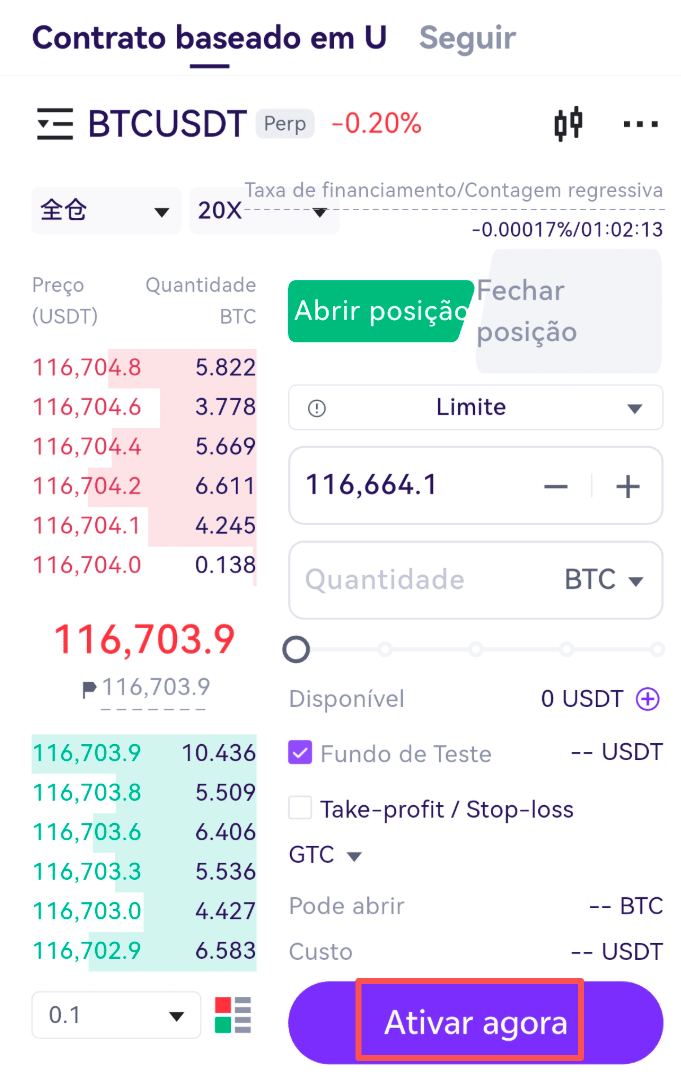Change the 0.1 price grouping

pyautogui.click(x=116, y=1016)
